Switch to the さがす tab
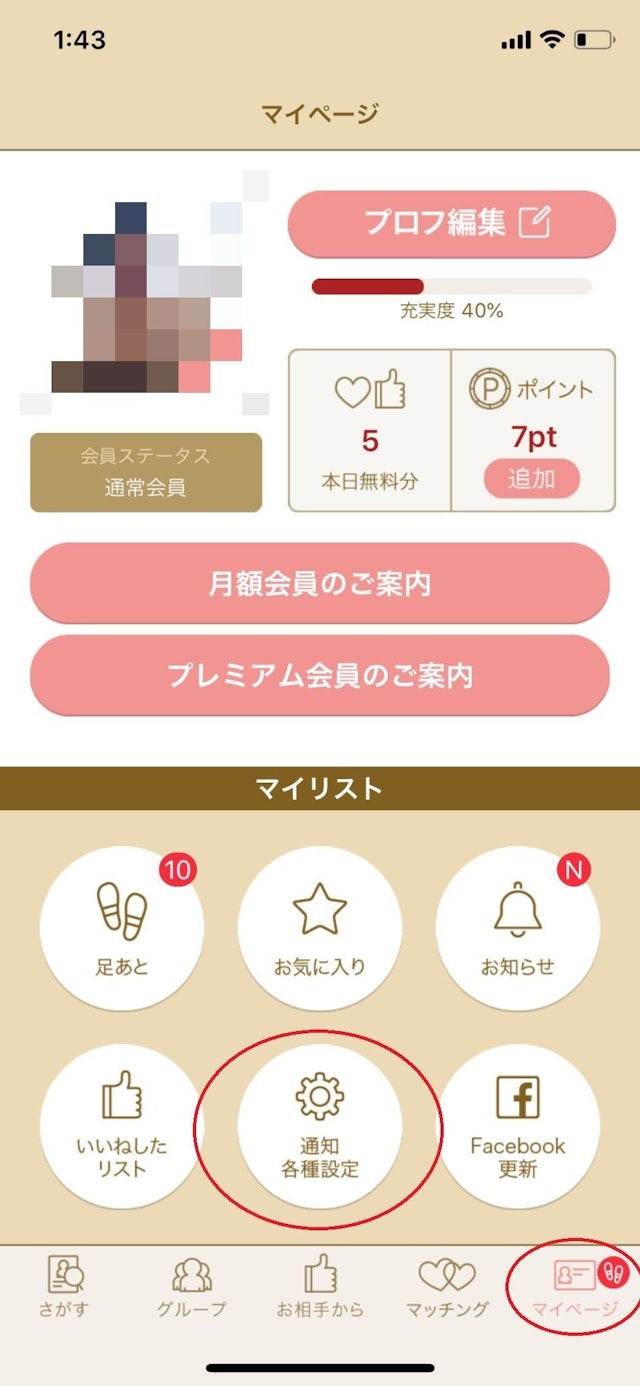This screenshot has height=1386, width=640. 65,1287
